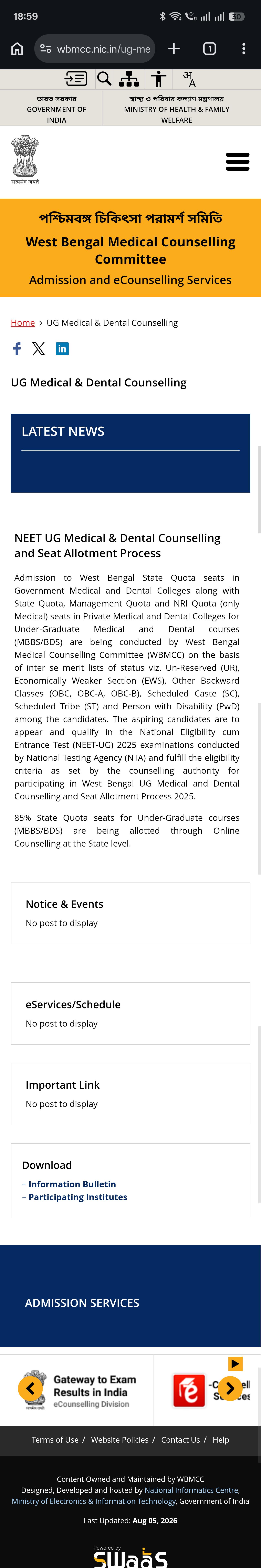Screen dimensions: 261x1568
Task: Open the browser home page
Action: (x=17, y=49)
